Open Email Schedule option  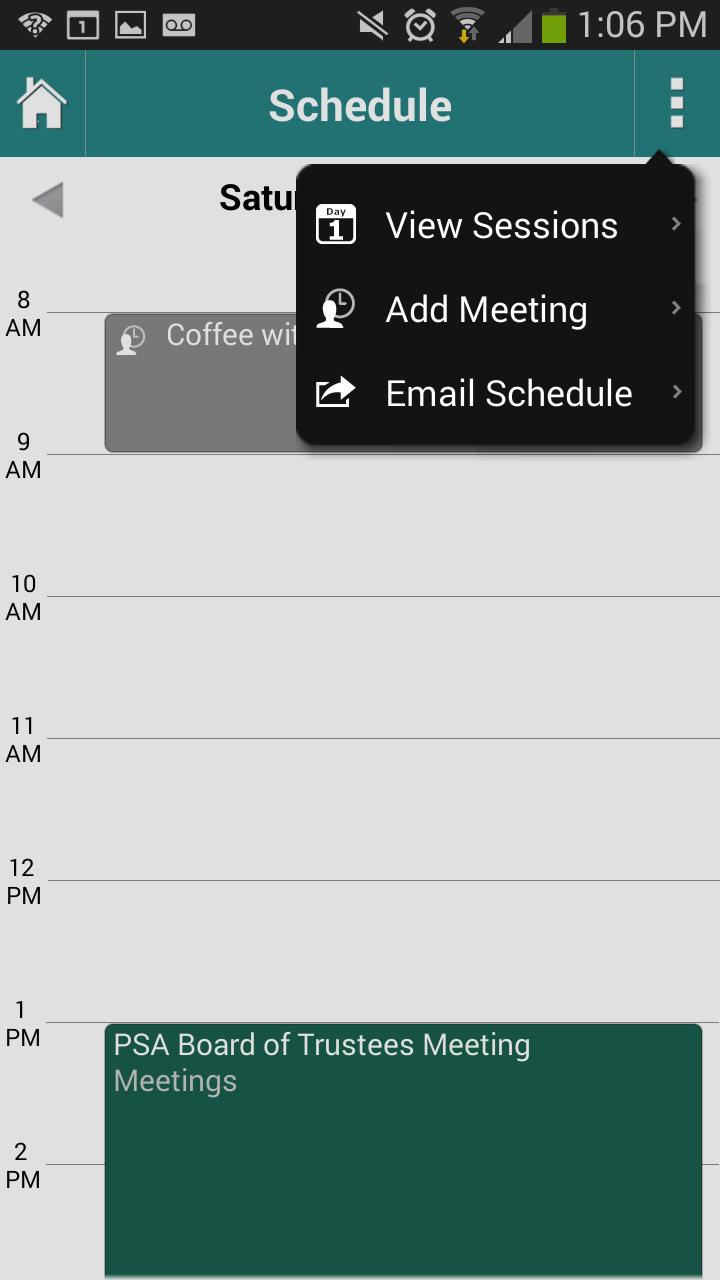(498, 394)
